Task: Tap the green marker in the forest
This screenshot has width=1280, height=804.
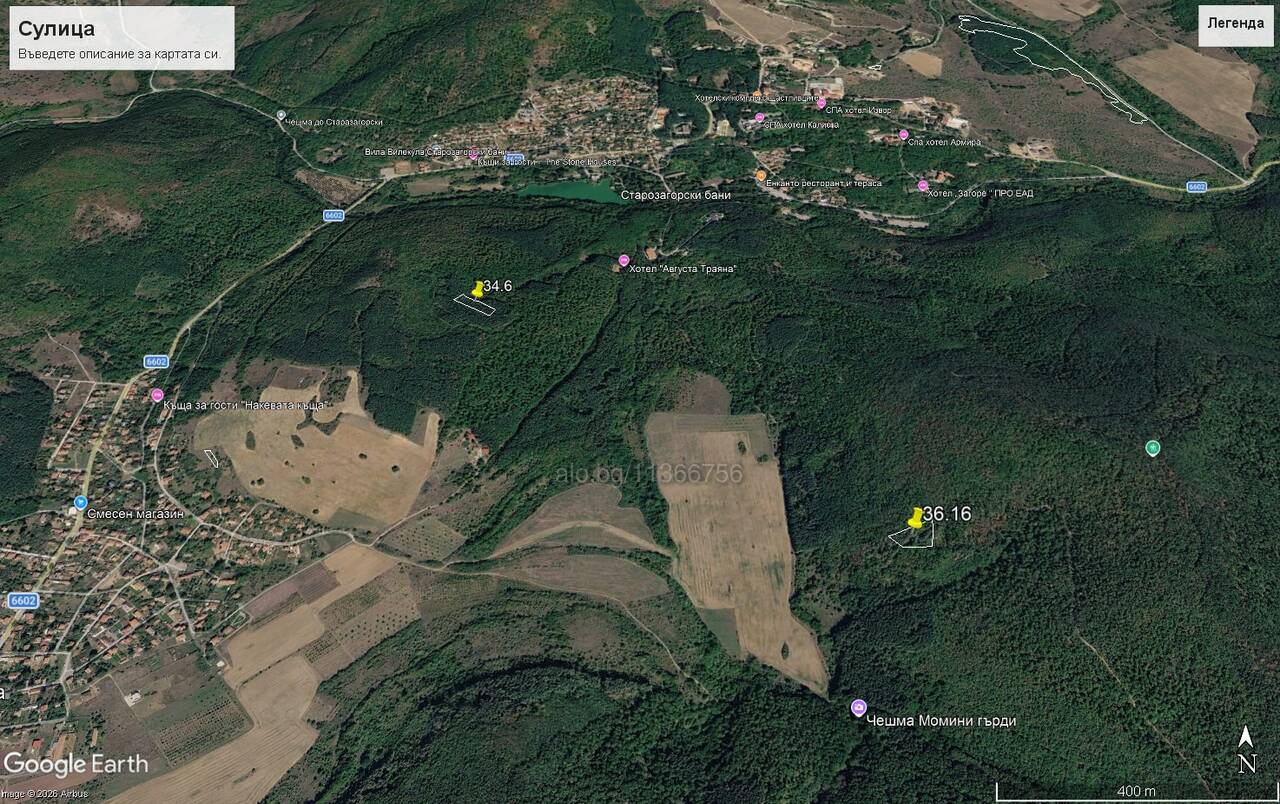Action: 1152,448
